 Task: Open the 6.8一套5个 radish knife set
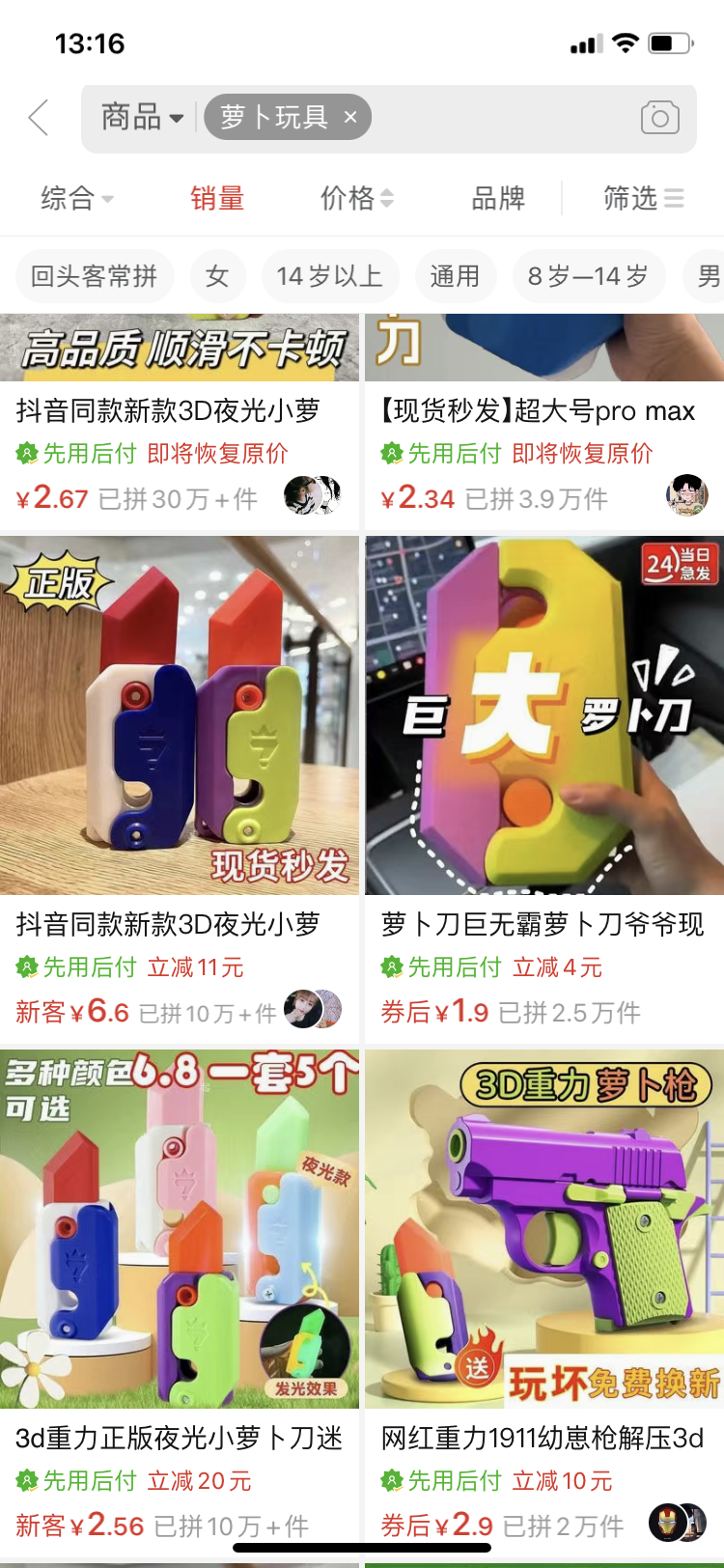[180, 1228]
